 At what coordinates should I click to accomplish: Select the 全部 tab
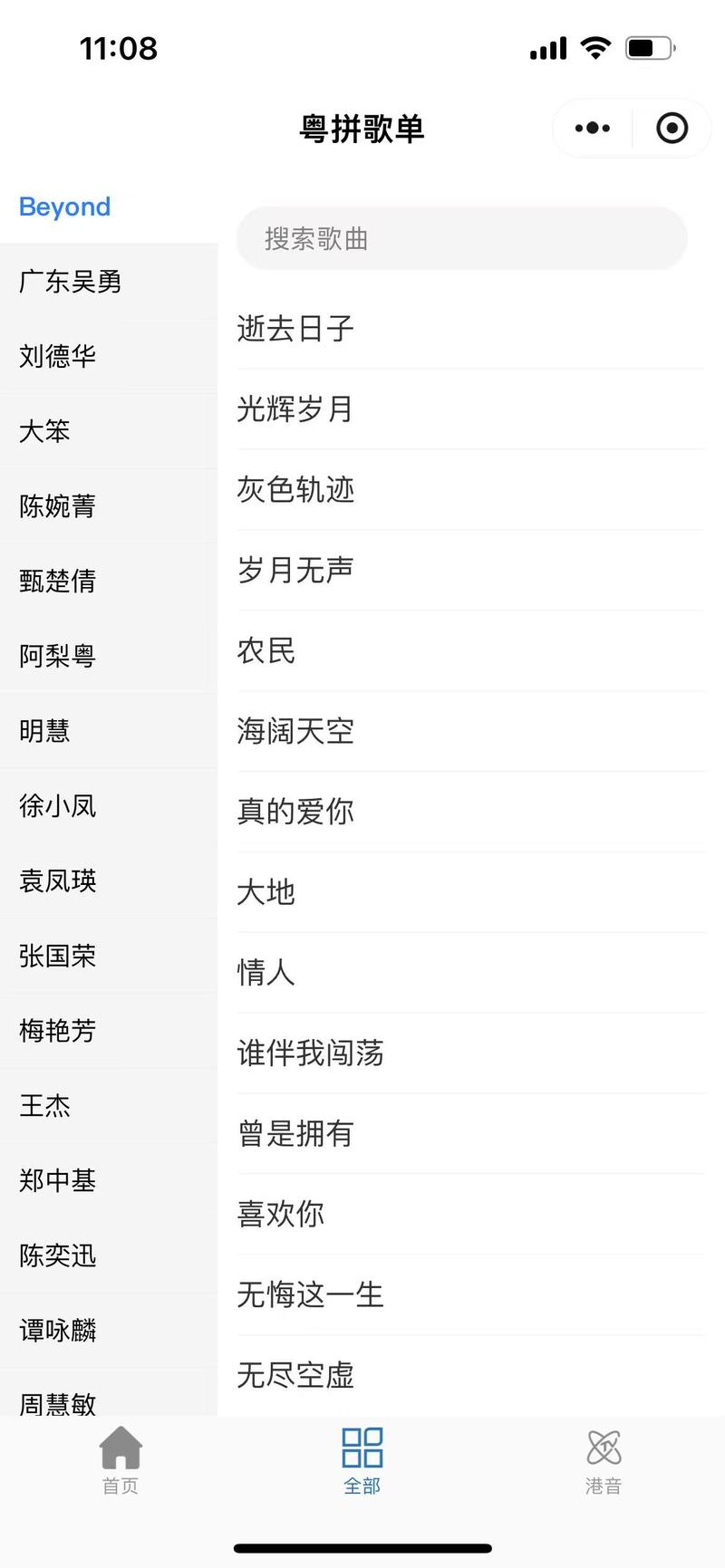click(x=362, y=1460)
